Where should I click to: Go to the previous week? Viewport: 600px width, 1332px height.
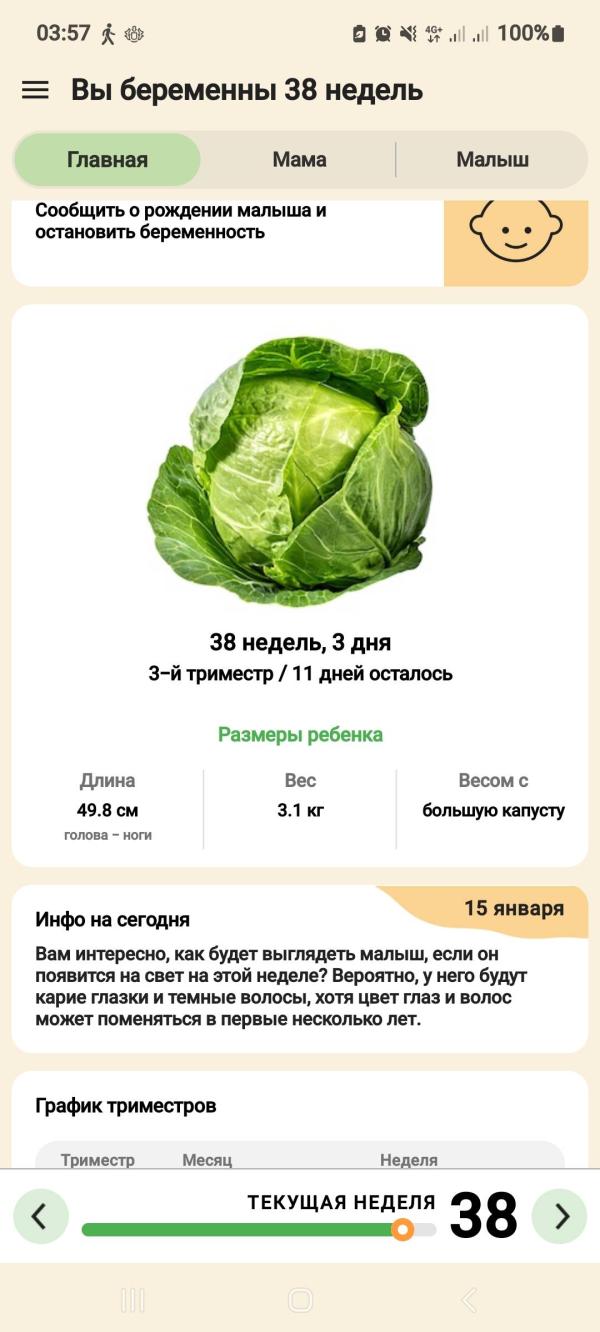40,1216
